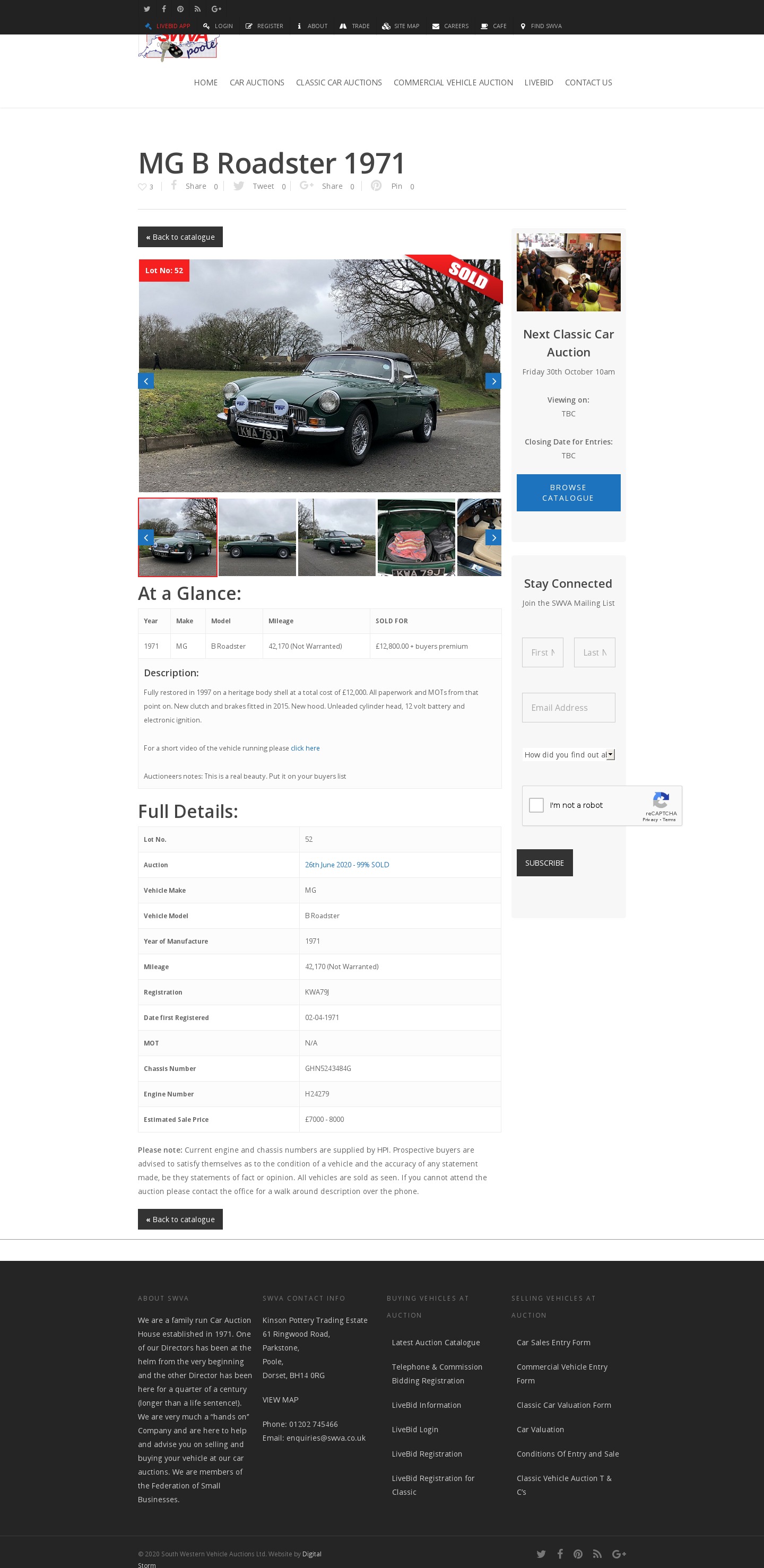
Task: Open CONTACT US page
Action: coord(588,82)
